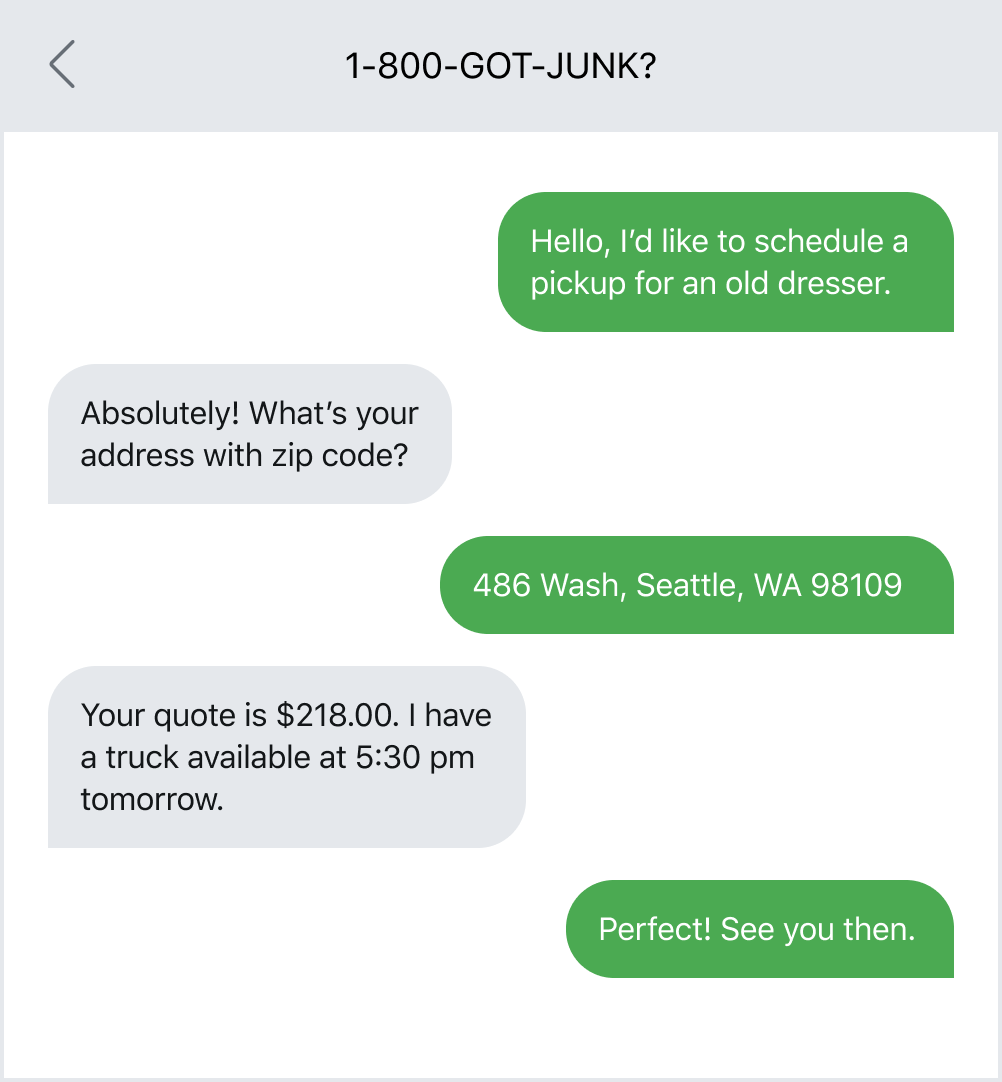Tap the last green message from the sender
The height and width of the screenshot is (1082, 1002).
point(760,928)
